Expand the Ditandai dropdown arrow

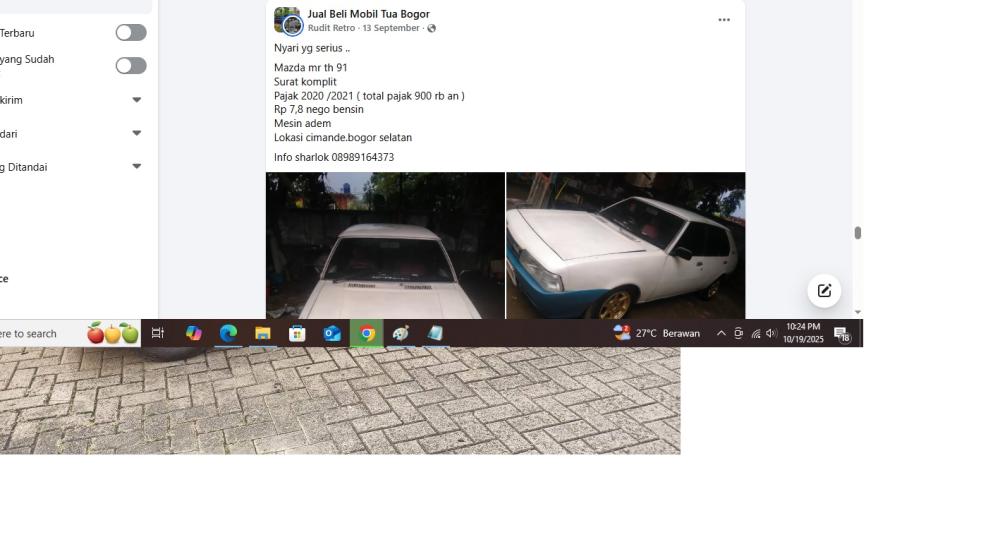tap(137, 167)
